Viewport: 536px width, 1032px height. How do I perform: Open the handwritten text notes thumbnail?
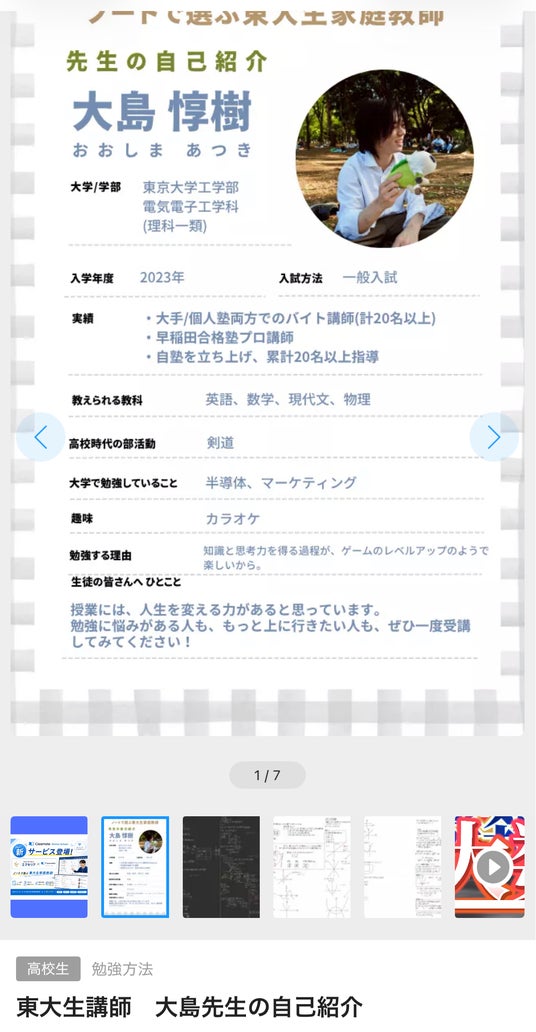coord(403,867)
